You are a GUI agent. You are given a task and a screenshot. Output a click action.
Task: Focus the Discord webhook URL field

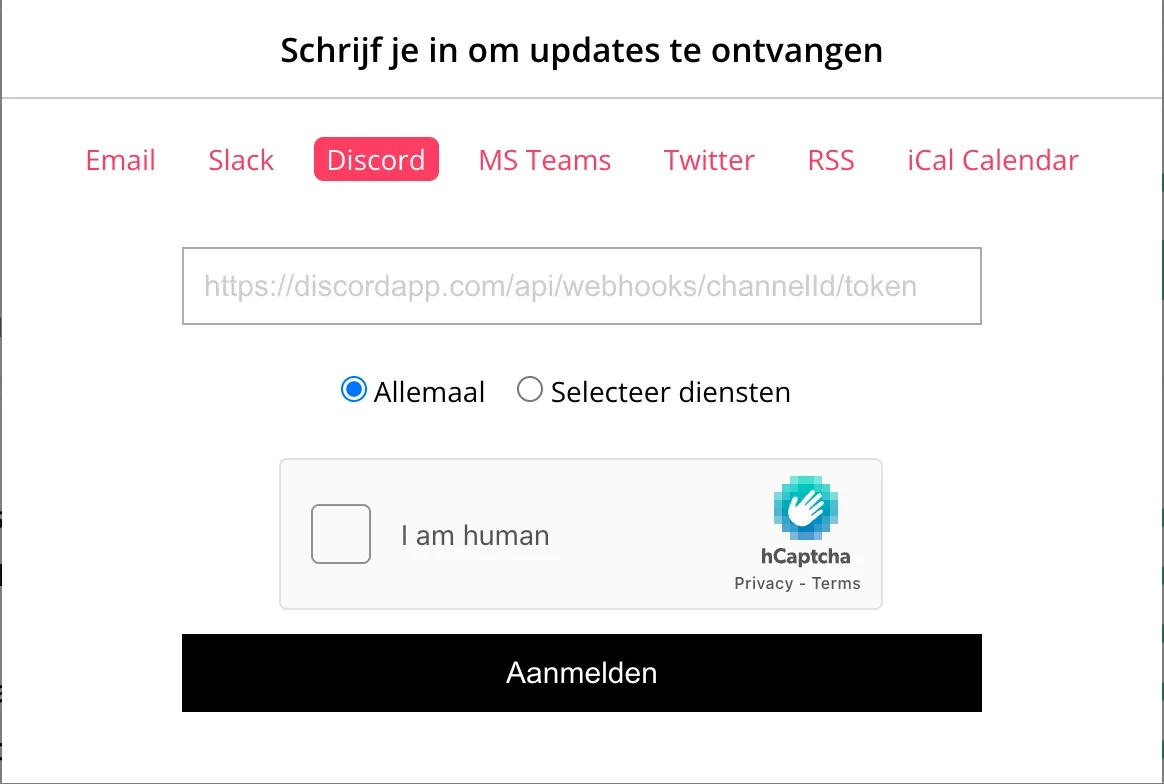[581, 287]
